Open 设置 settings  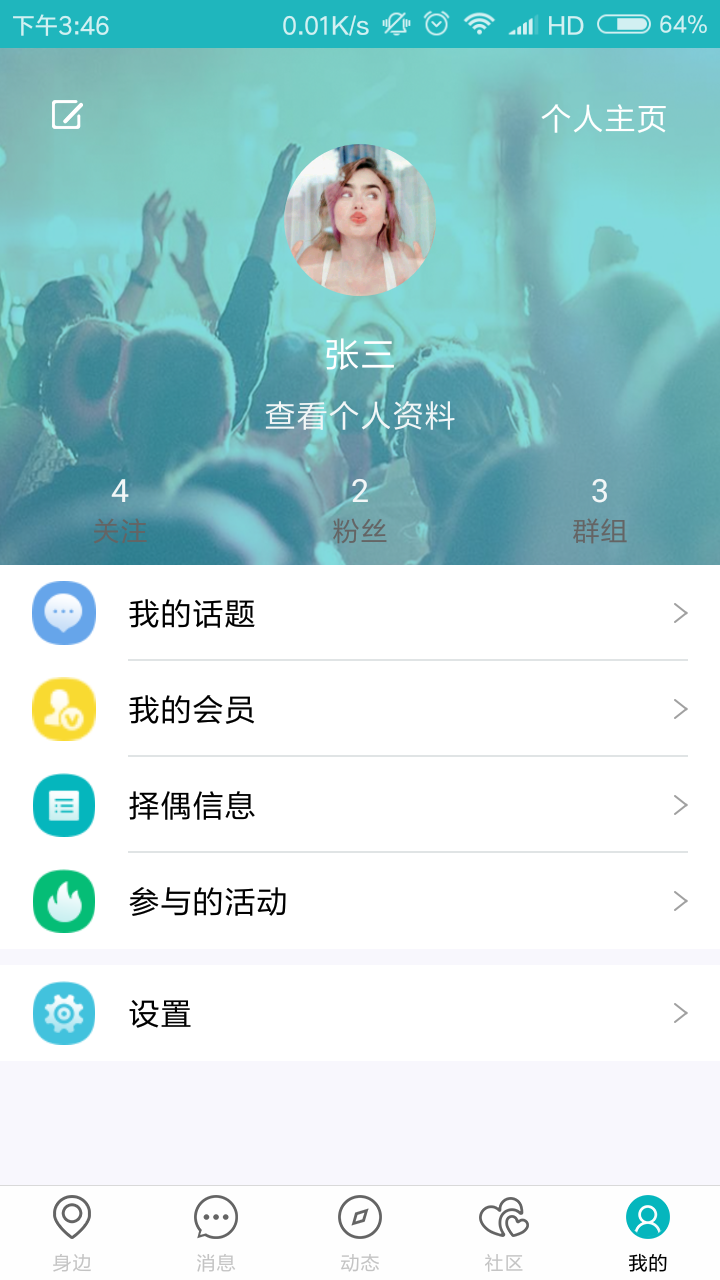[x=360, y=1013]
